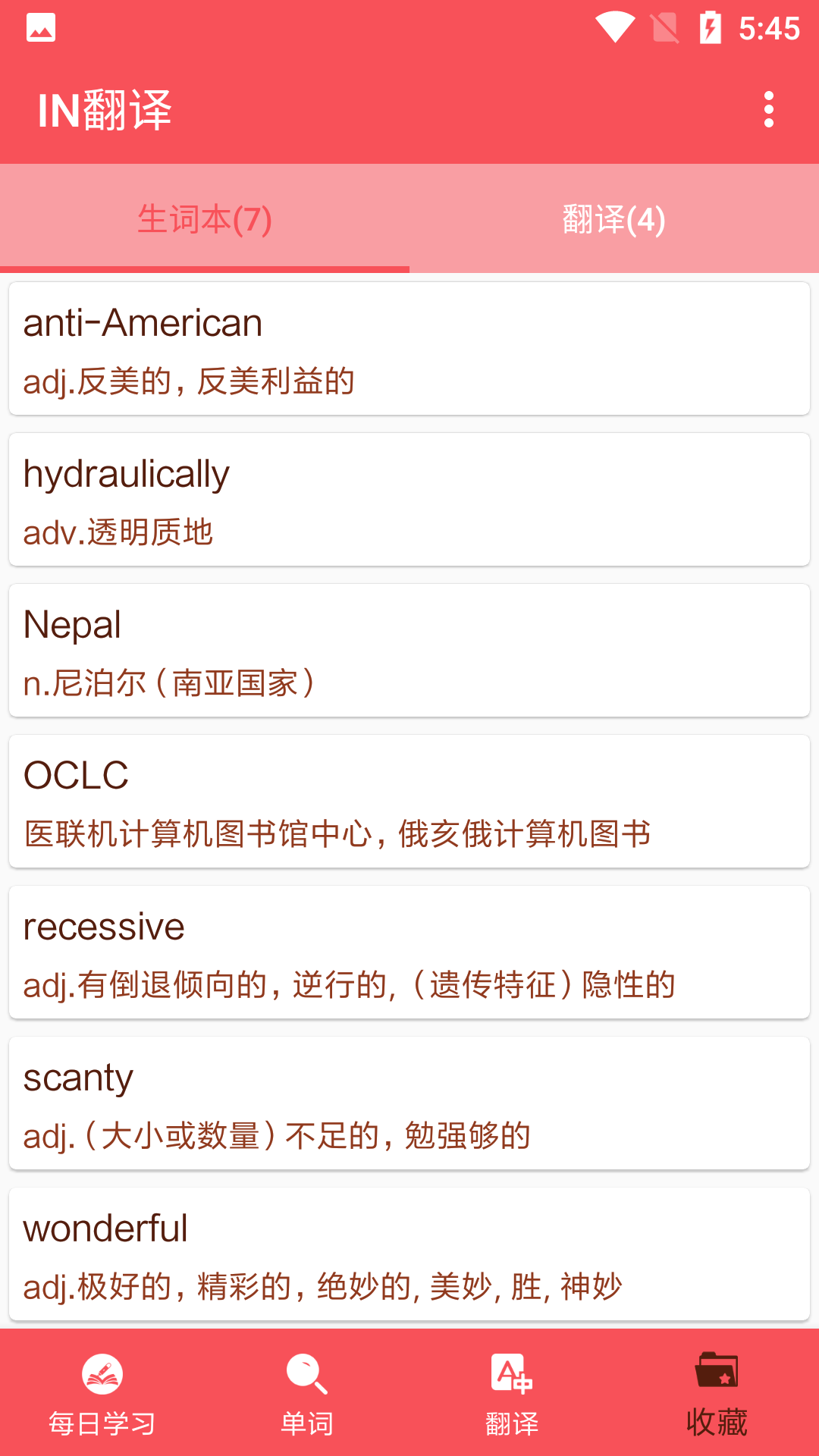Switch to the 生词本(7) tab
The image size is (819, 1456).
(205, 219)
